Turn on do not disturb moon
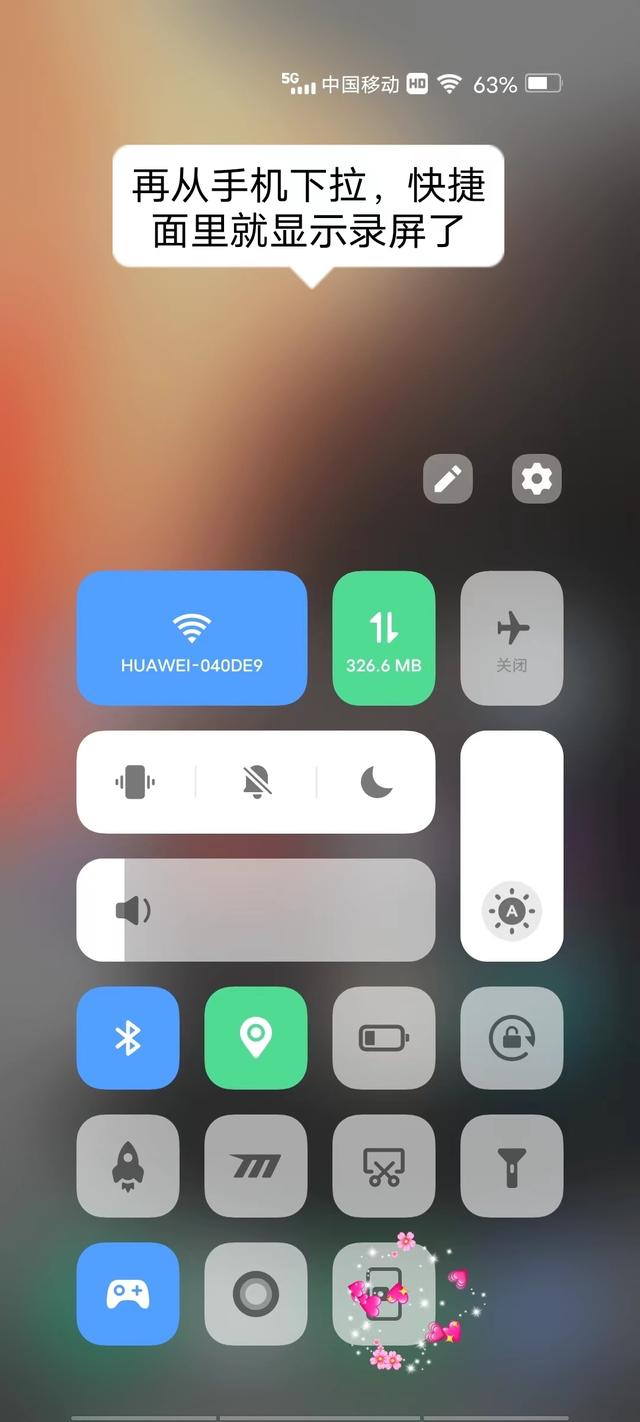The width and height of the screenshot is (640, 1422). [376, 782]
